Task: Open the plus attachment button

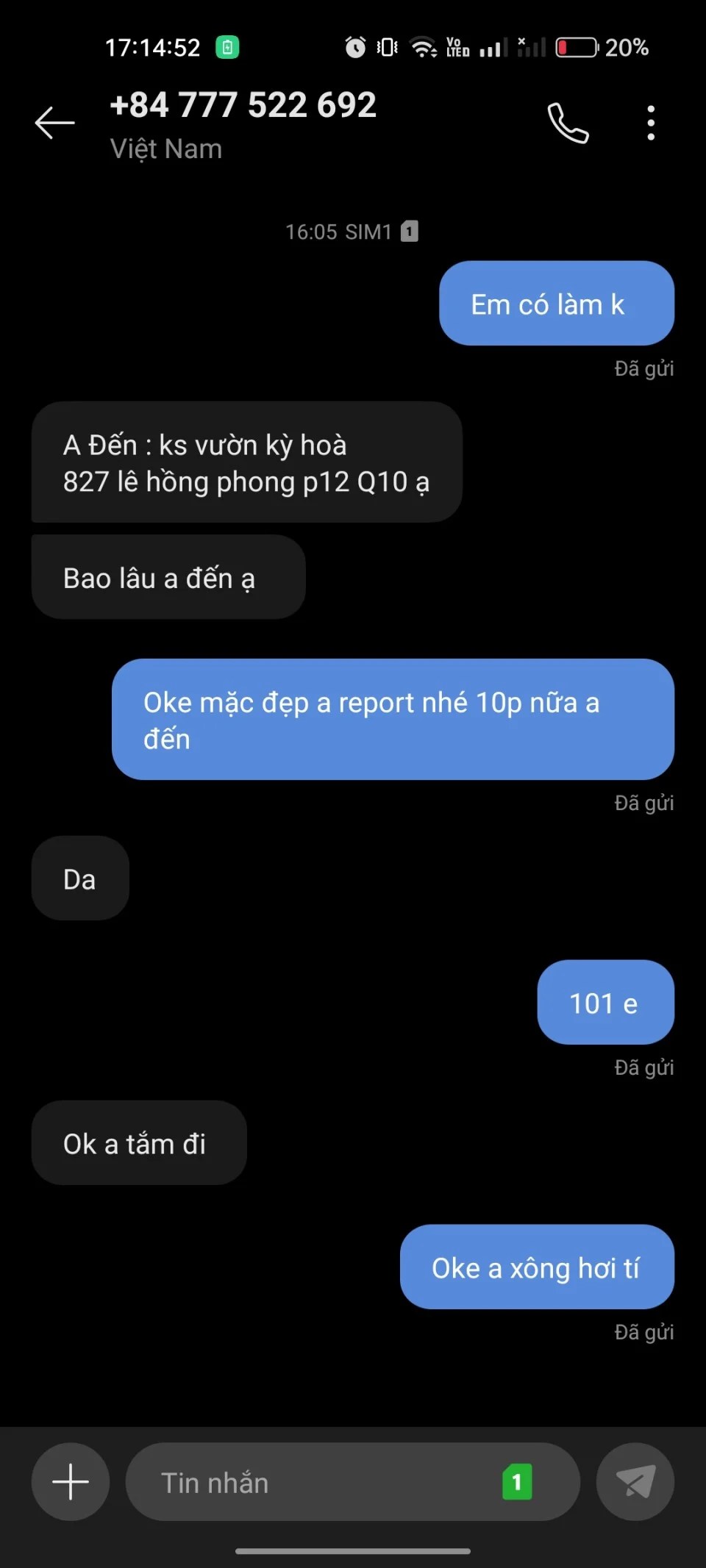Action: [71, 1481]
